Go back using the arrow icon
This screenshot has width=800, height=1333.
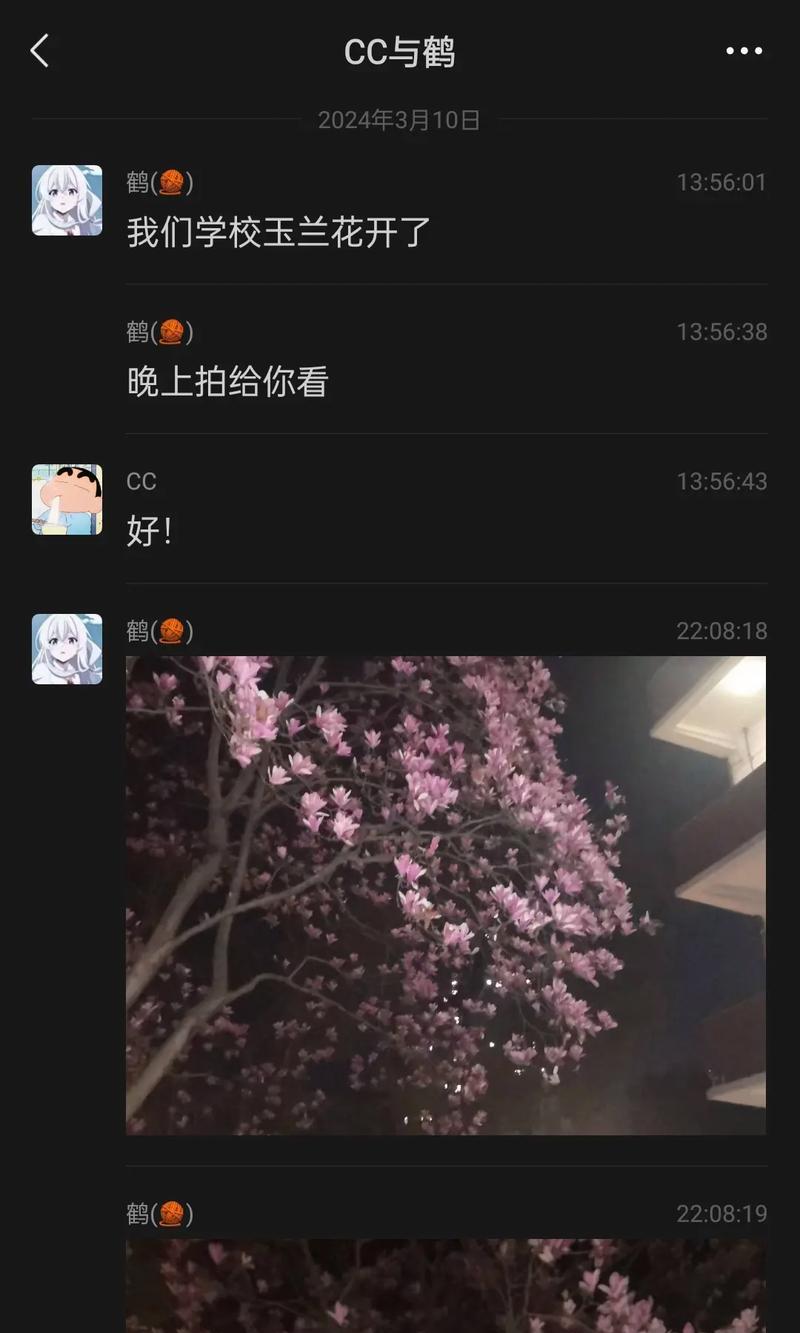pos(40,51)
